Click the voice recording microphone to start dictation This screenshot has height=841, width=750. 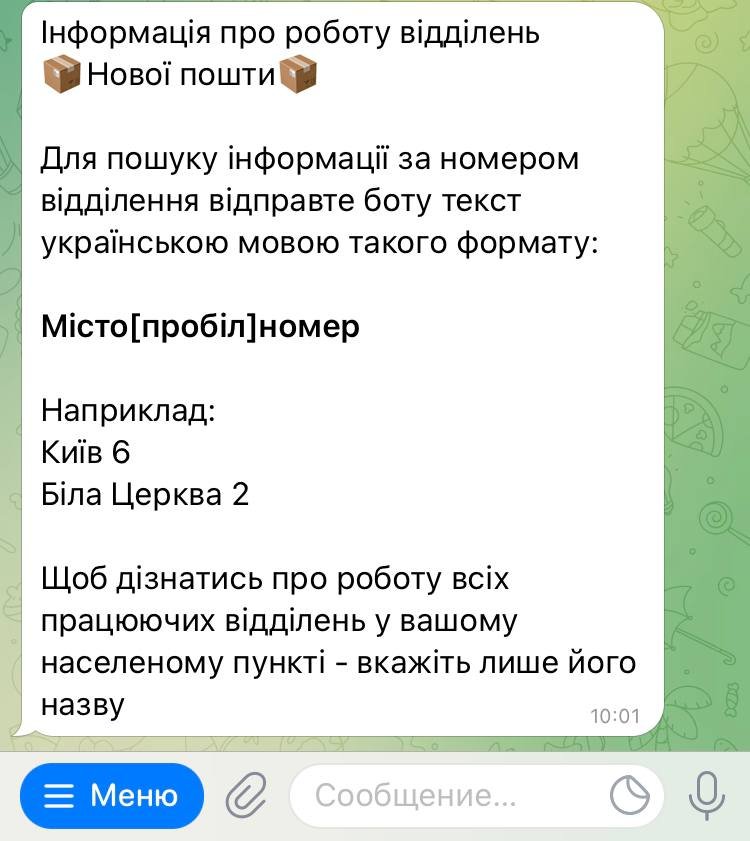tap(707, 796)
